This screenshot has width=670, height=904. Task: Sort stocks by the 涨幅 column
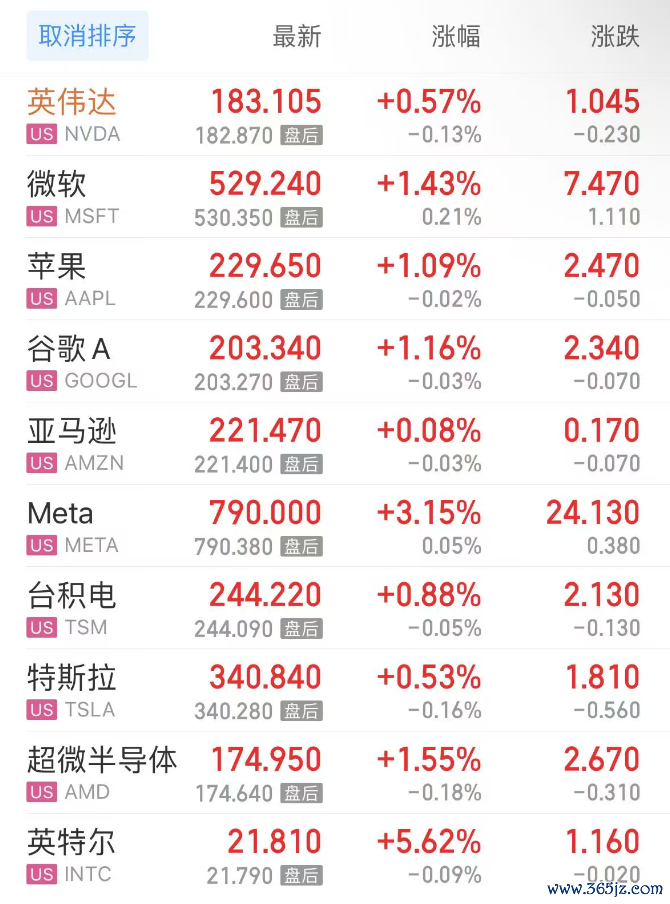pos(456,37)
